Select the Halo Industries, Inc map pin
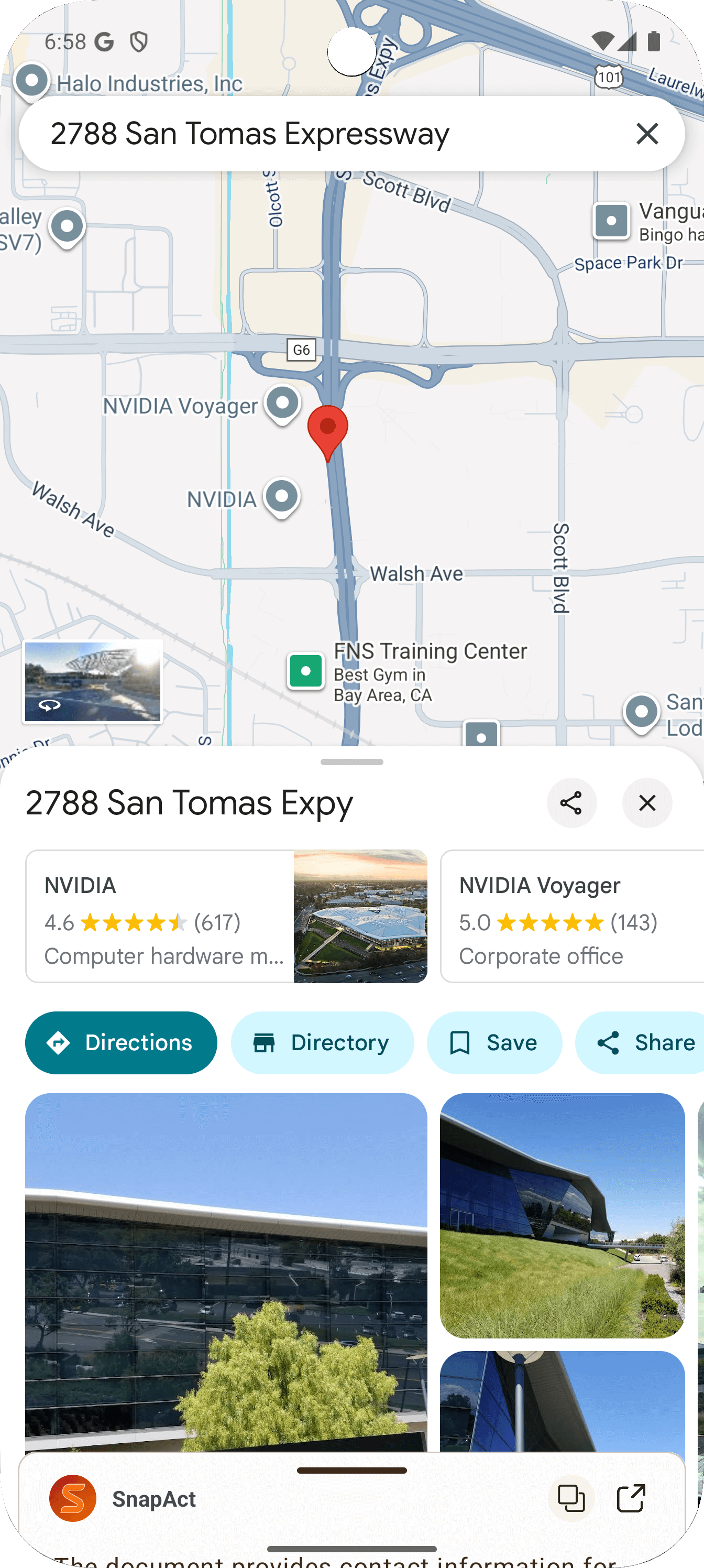The width and height of the screenshot is (704, 1568). click(x=31, y=80)
